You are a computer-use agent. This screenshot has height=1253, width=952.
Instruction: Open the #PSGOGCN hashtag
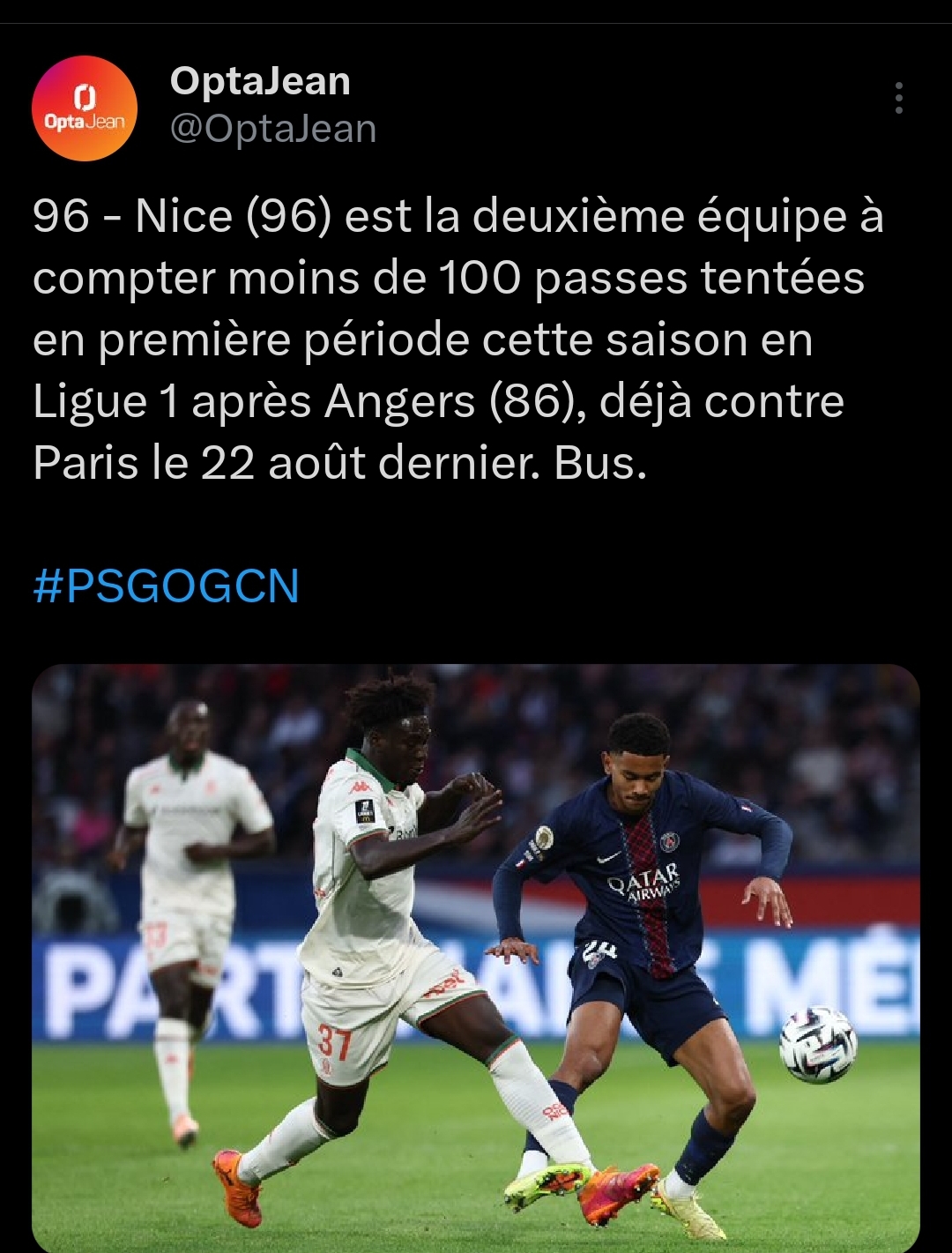(x=166, y=586)
